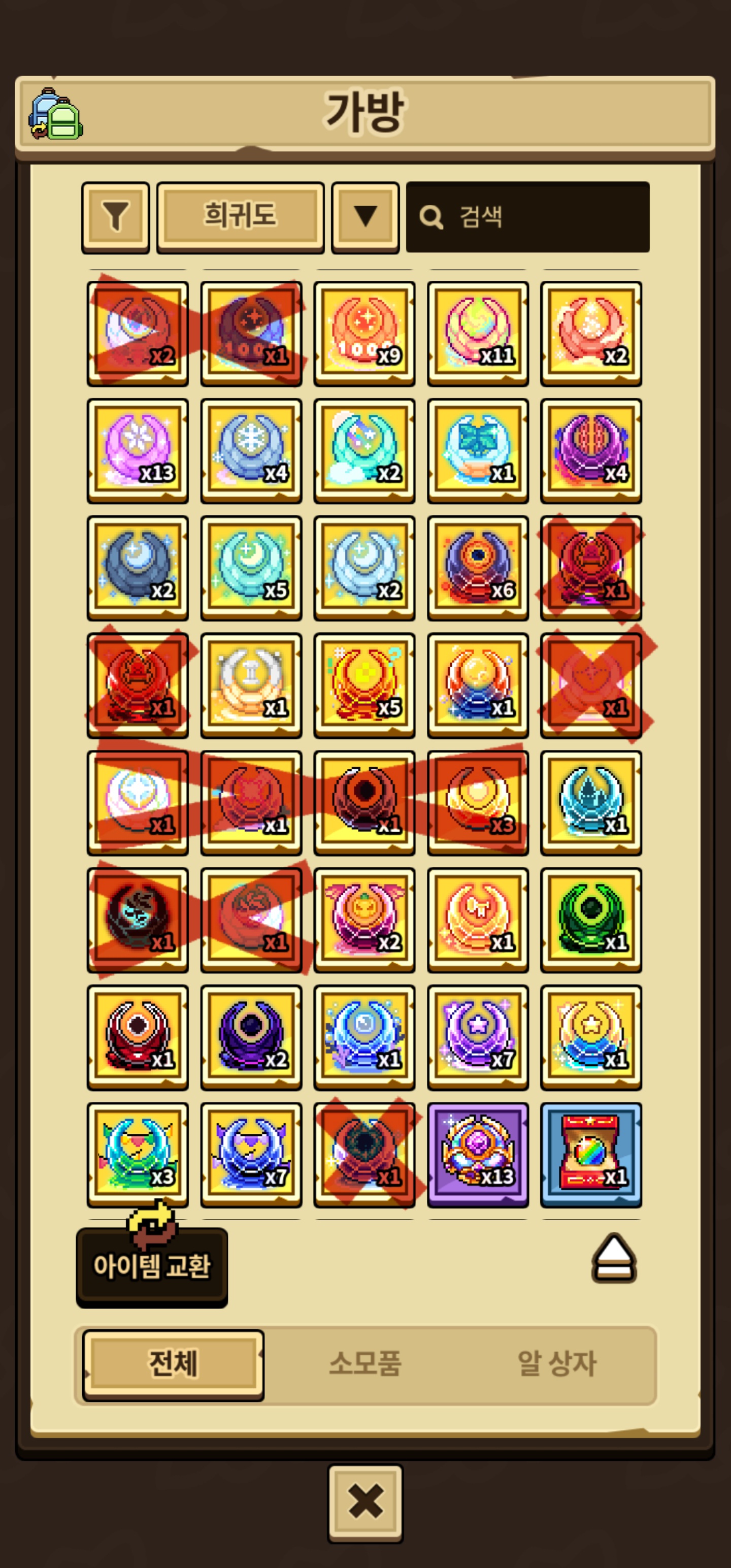The width and height of the screenshot is (731, 1568).
Task: Select the pink swirl orb x11
Action: (x=478, y=334)
